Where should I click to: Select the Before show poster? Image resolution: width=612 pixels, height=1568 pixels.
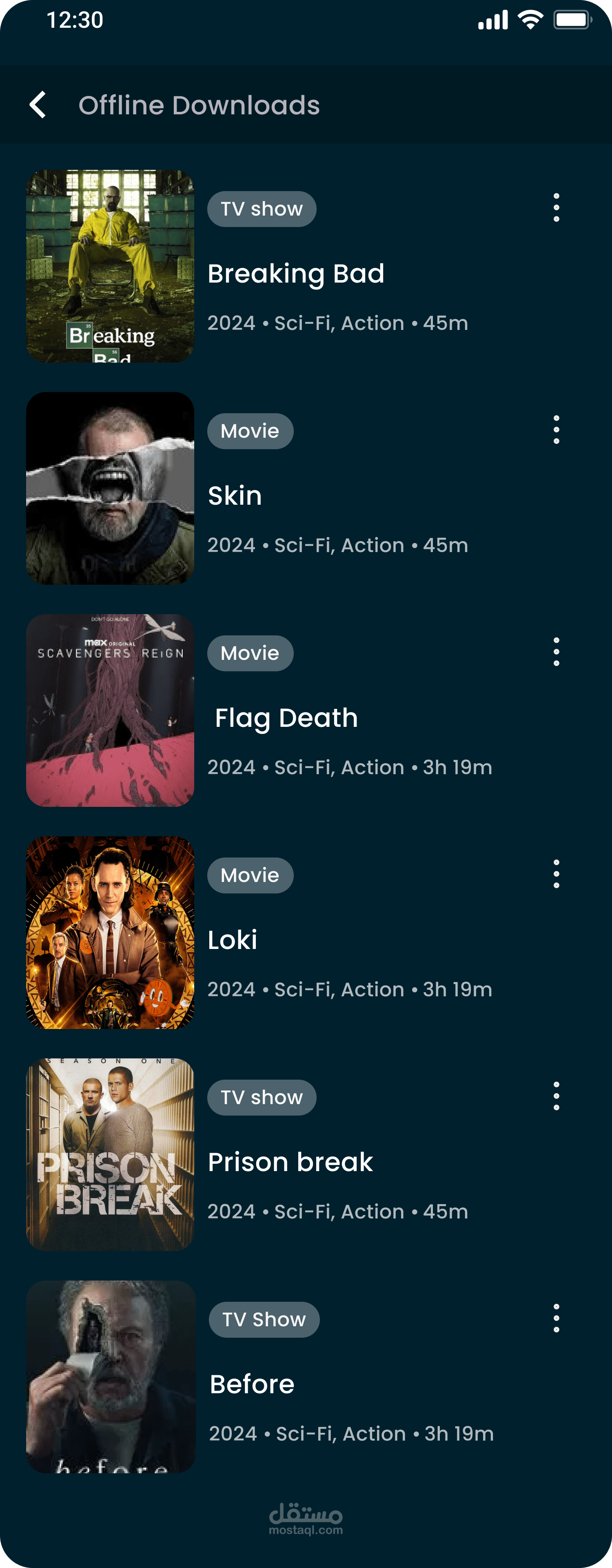pos(111,1377)
